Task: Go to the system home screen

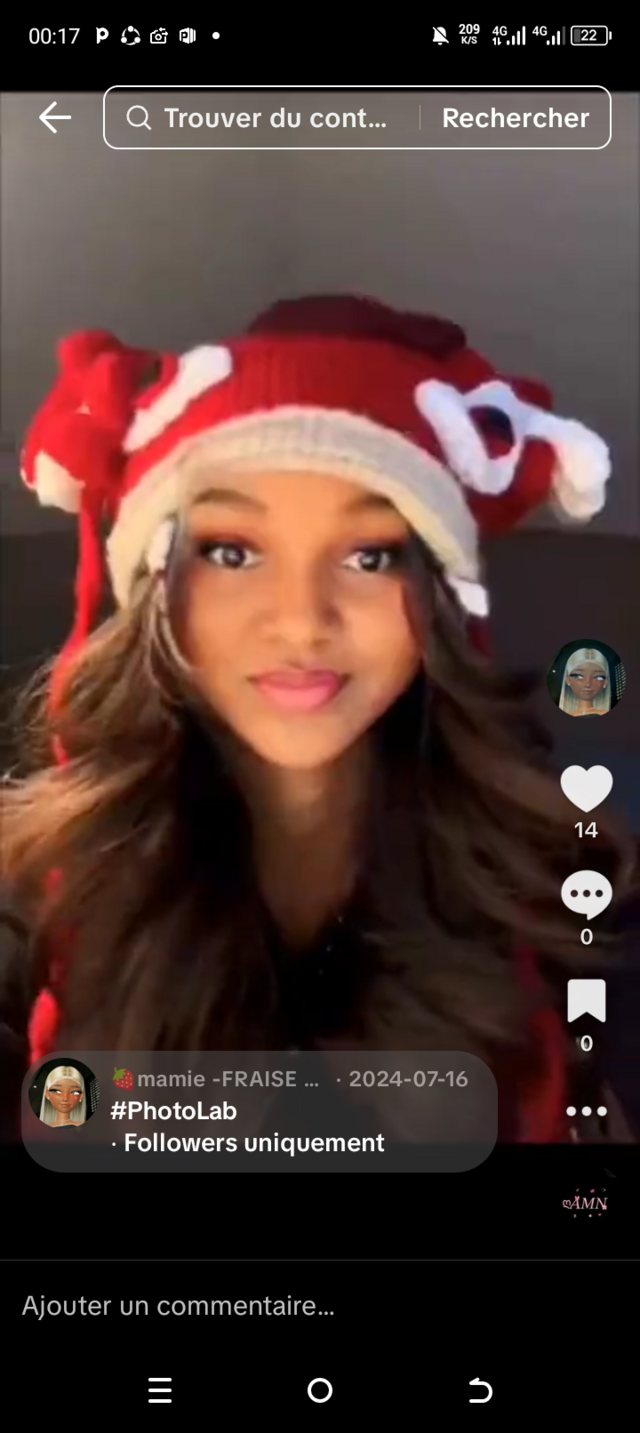Action: click(x=320, y=1390)
